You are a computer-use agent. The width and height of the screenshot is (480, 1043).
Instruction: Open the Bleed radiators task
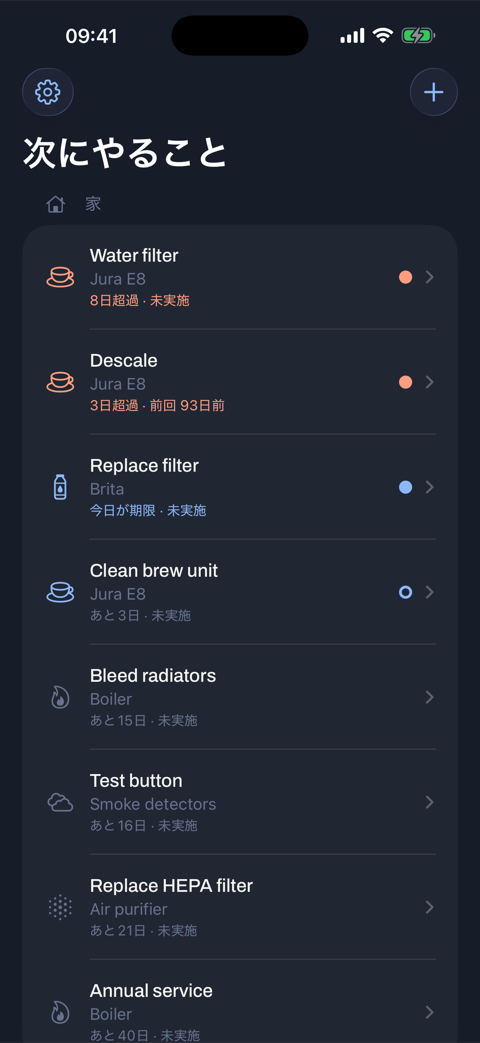[x=240, y=697]
